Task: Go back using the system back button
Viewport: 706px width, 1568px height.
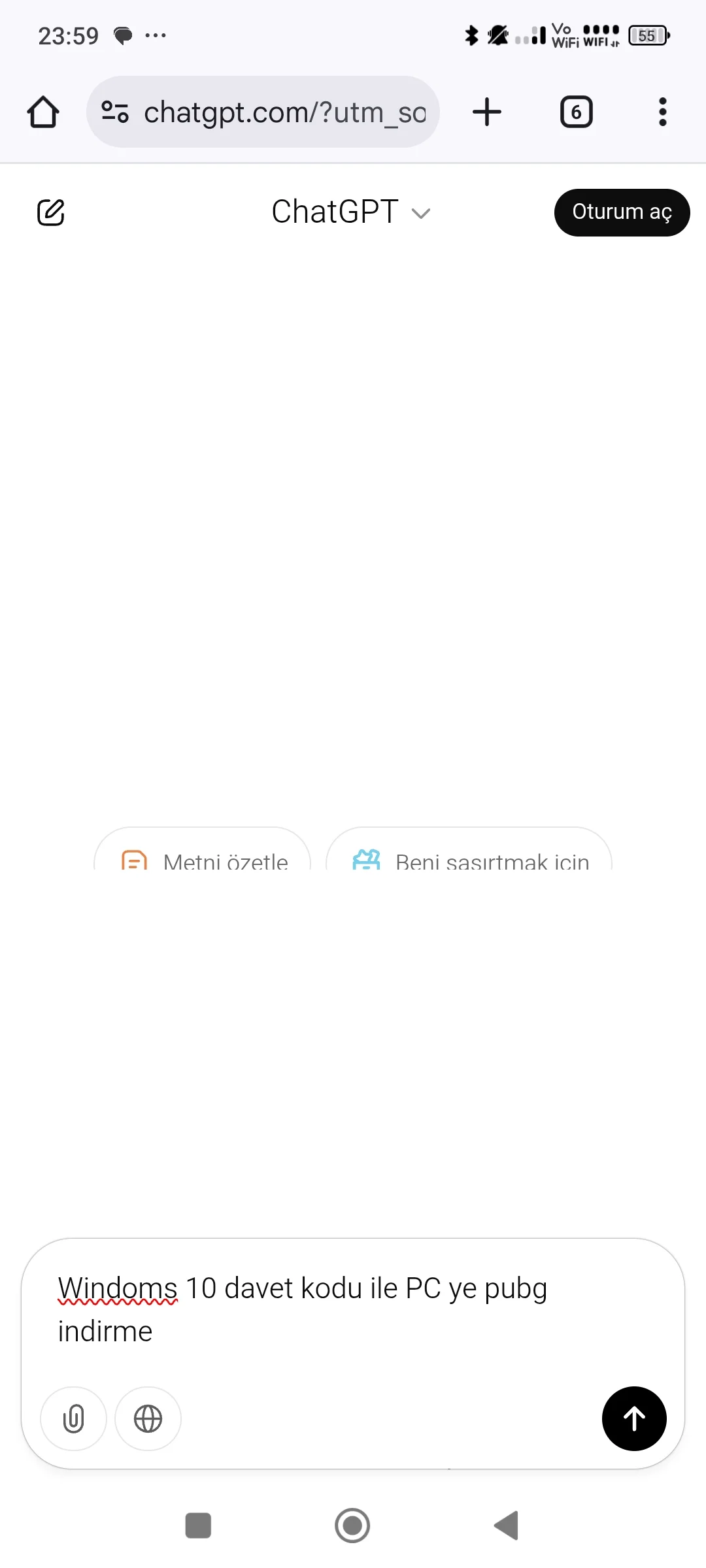Action: 507,1526
